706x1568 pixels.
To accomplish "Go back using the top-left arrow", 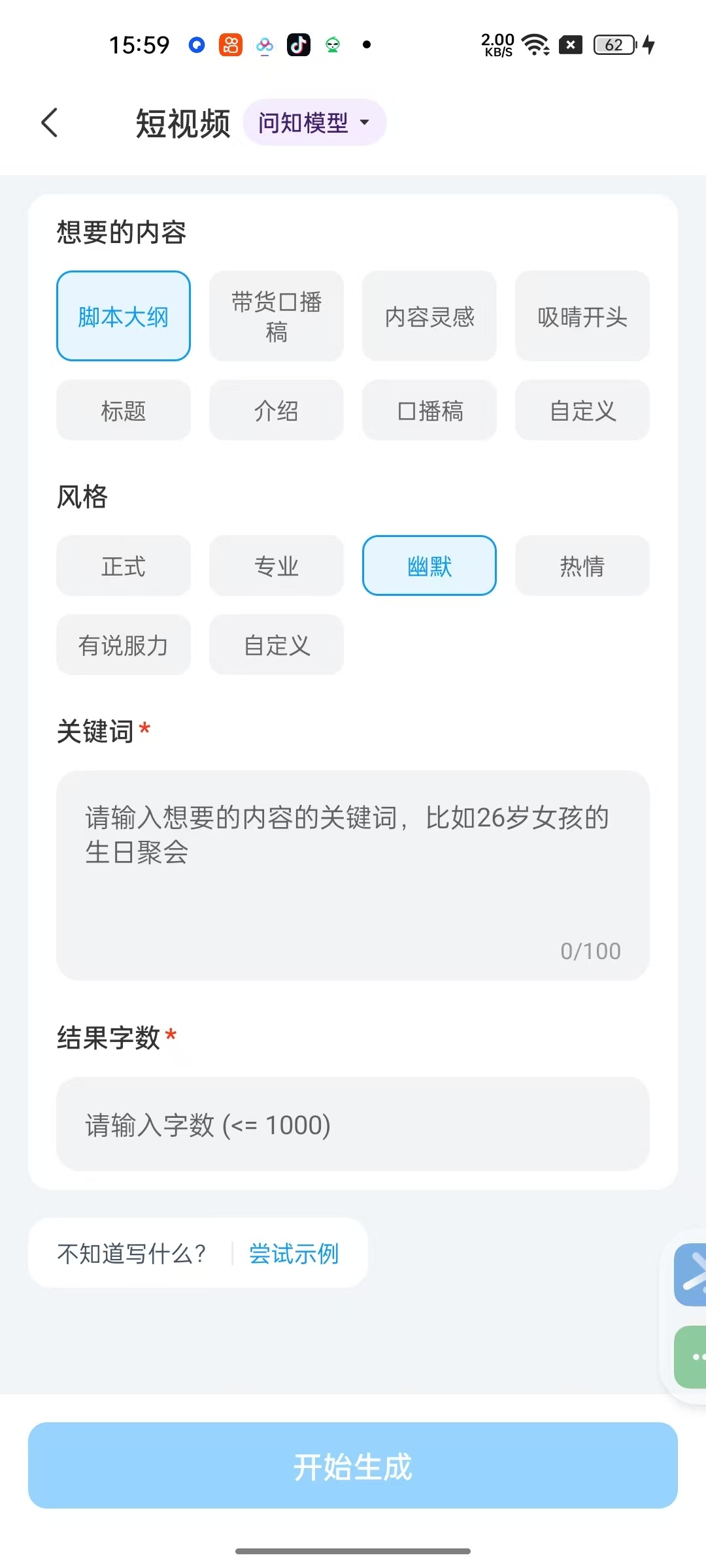I will pyautogui.click(x=50, y=123).
